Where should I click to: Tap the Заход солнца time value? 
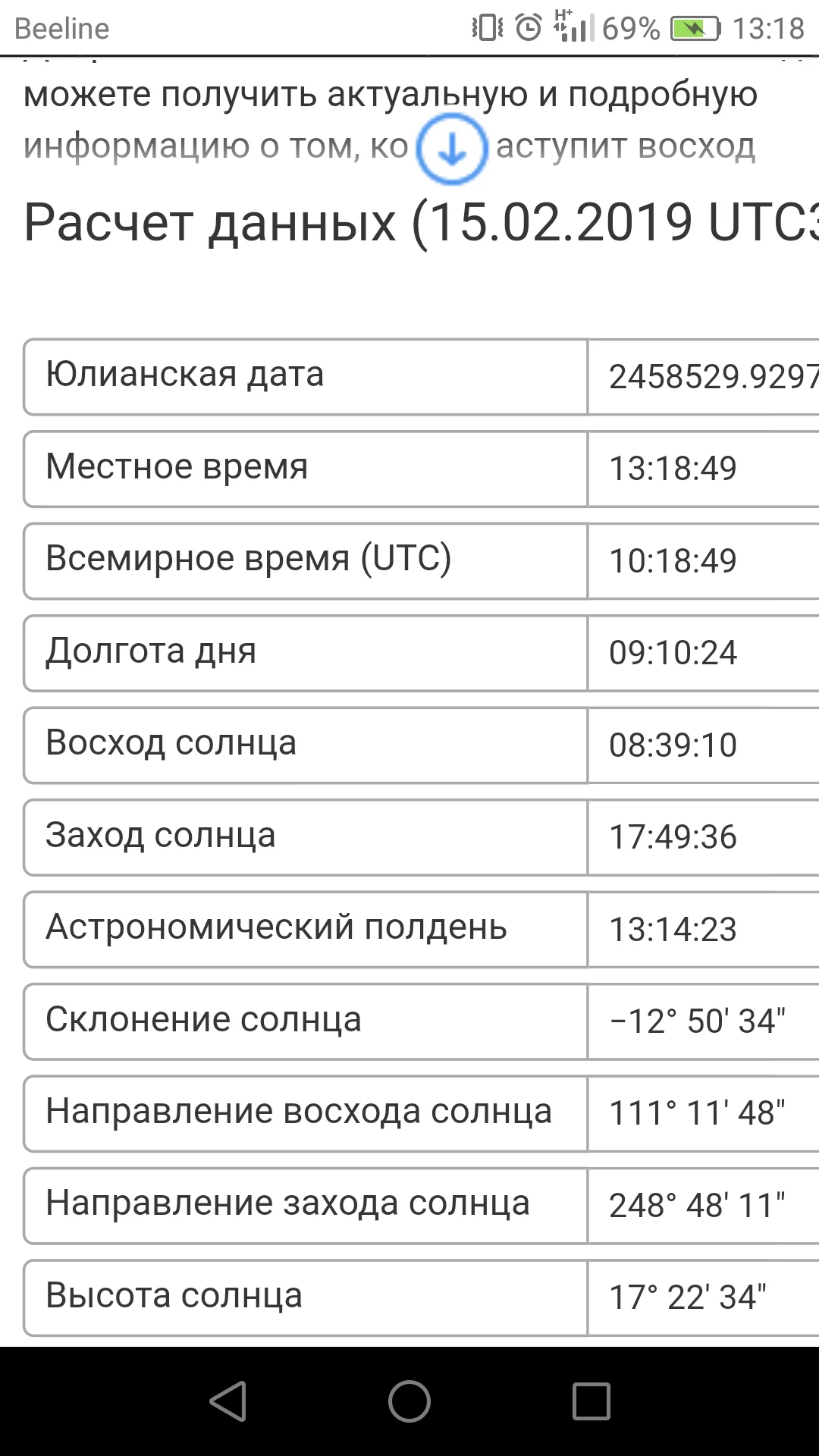[673, 837]
